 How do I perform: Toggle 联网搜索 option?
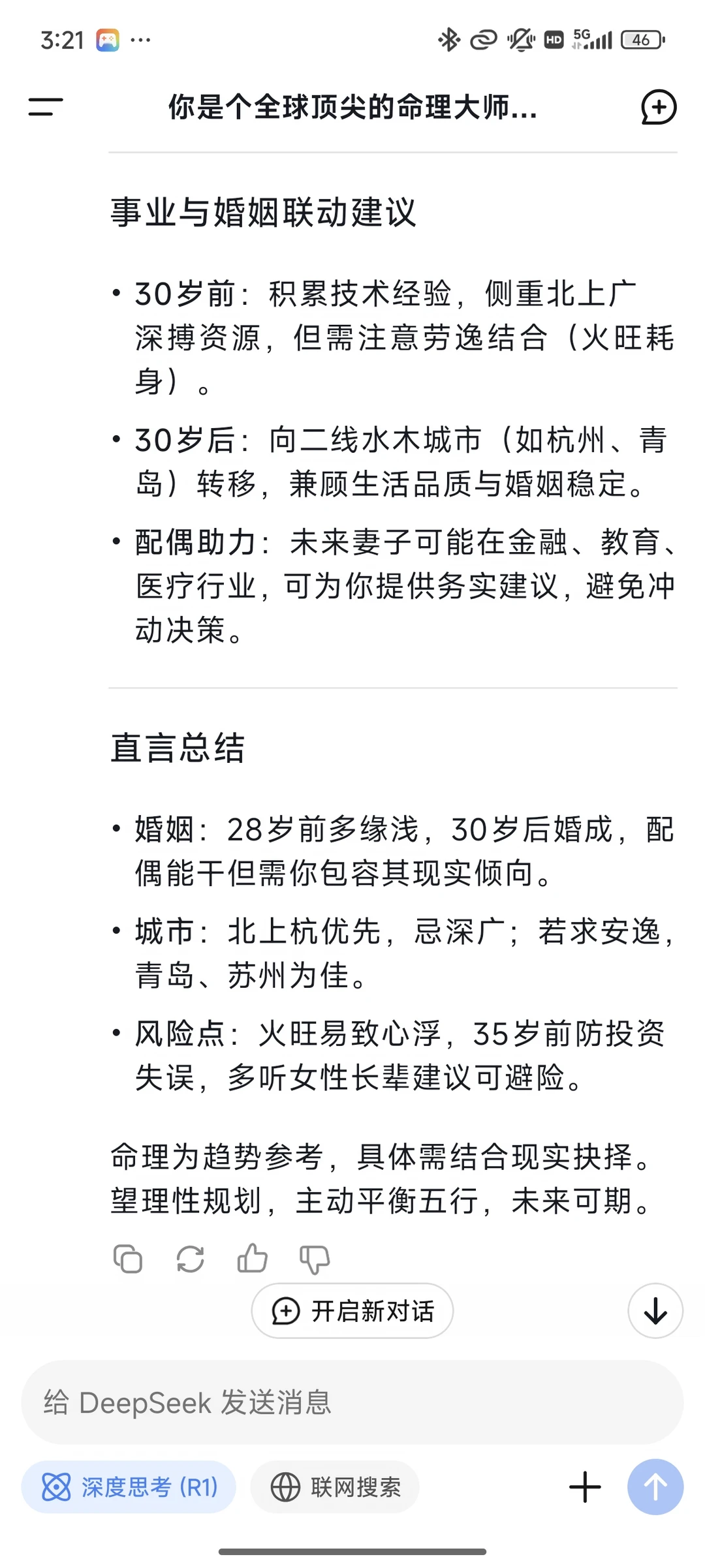[335, 1487]
